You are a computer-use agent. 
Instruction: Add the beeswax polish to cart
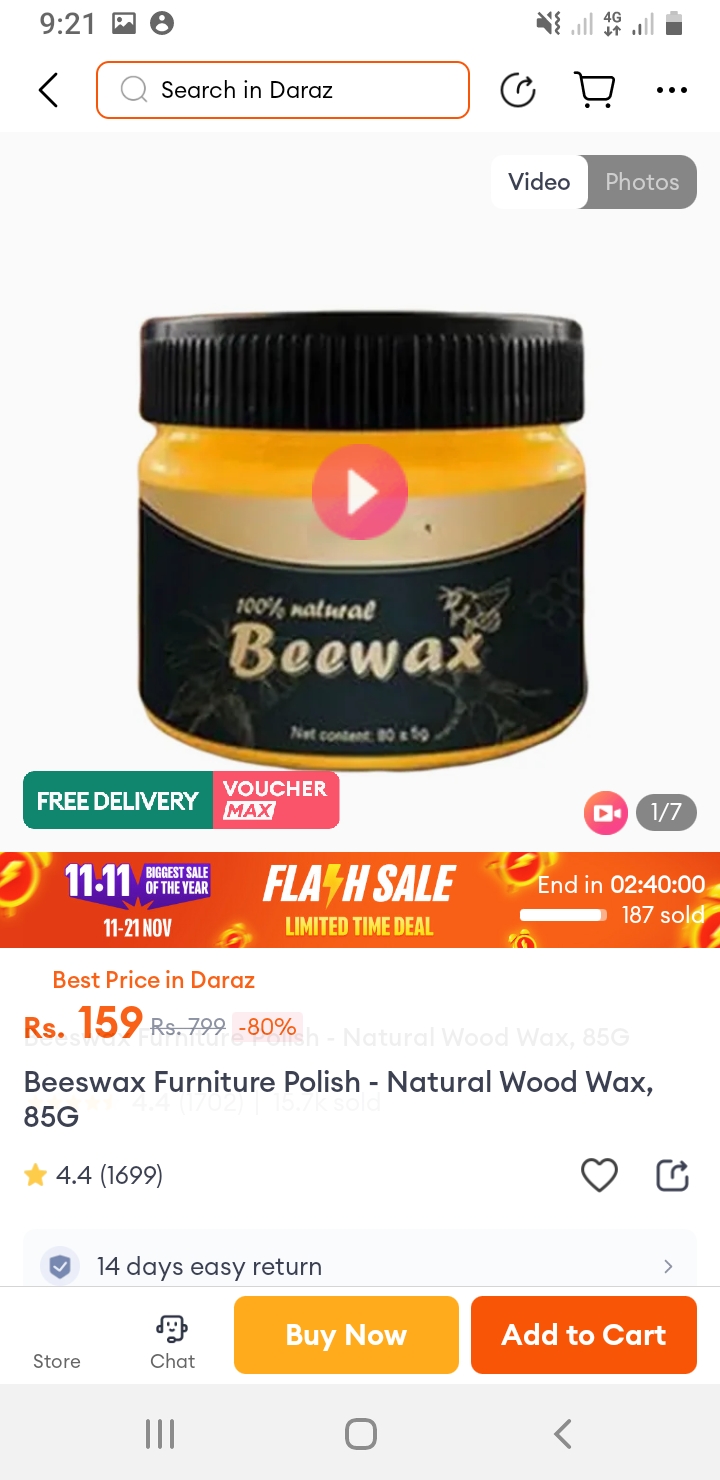pyautogui.click(x=584, y=1335)
